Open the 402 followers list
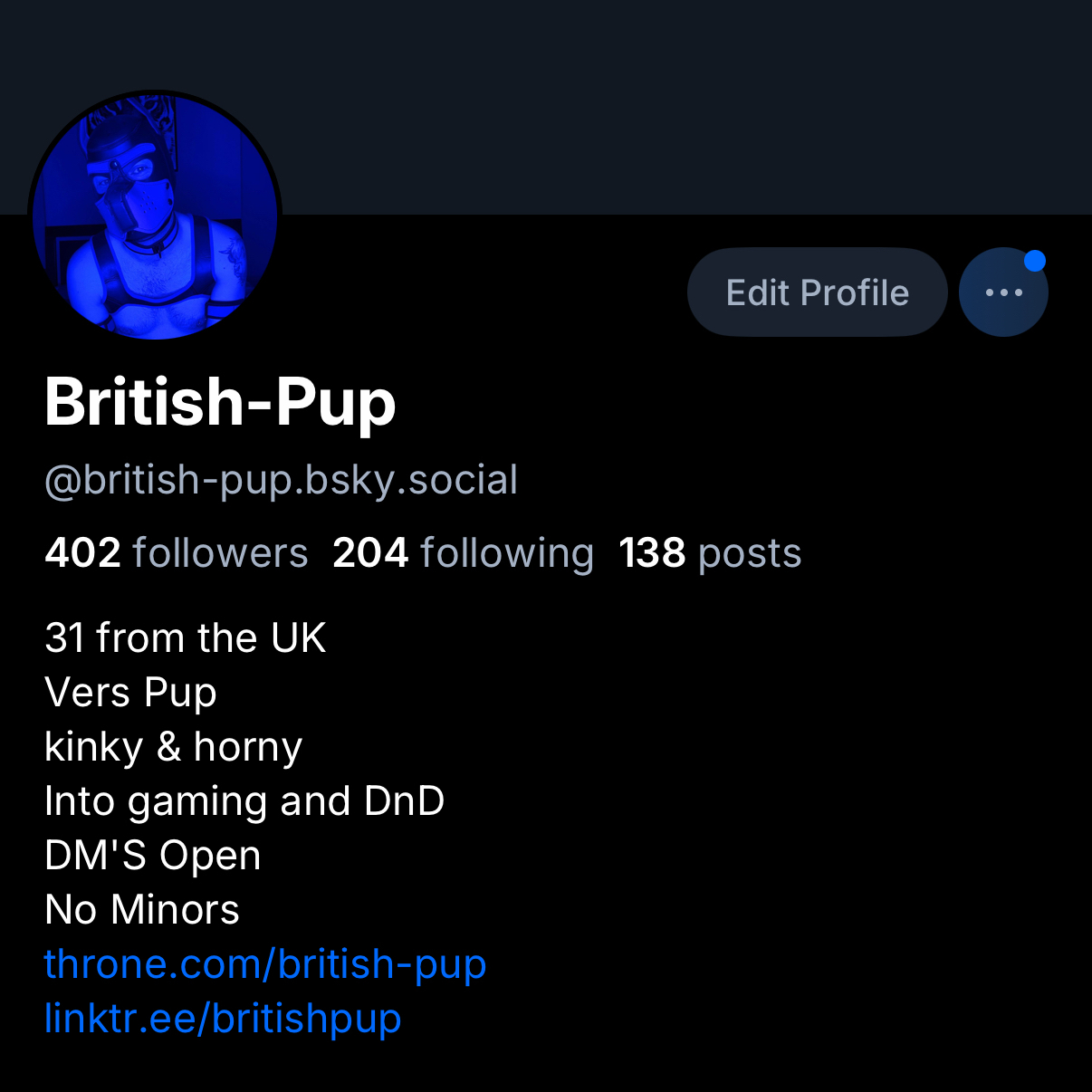This screenshot has width=1092, height=1092. click(177, 553)
